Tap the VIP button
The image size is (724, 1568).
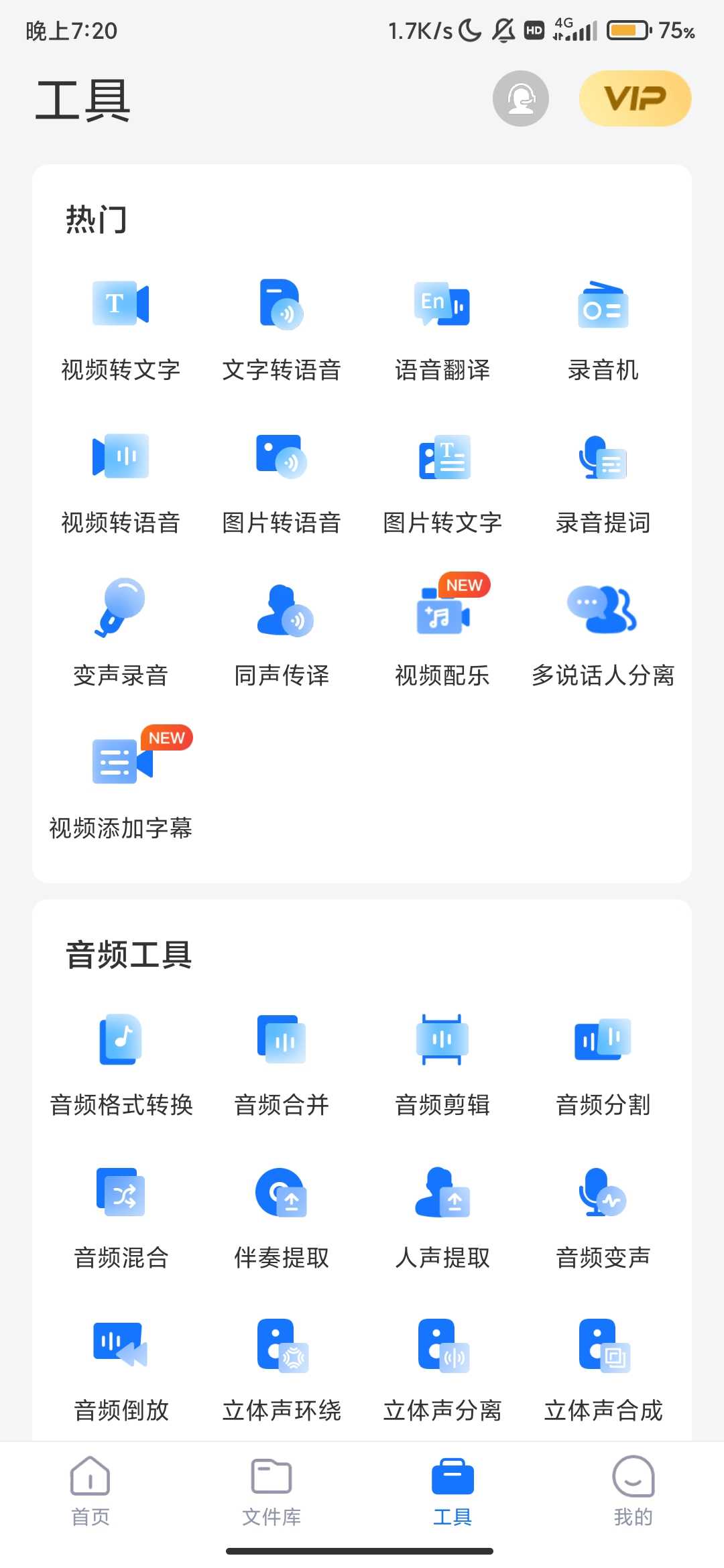tap(635, 99)
